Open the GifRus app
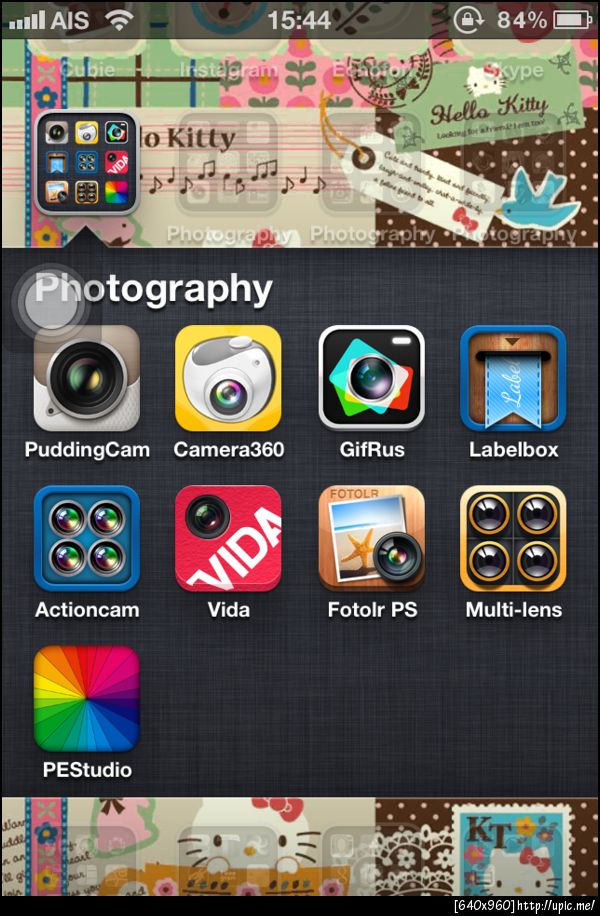Viewport: 600px width, 916px height. tap(371, 378)
